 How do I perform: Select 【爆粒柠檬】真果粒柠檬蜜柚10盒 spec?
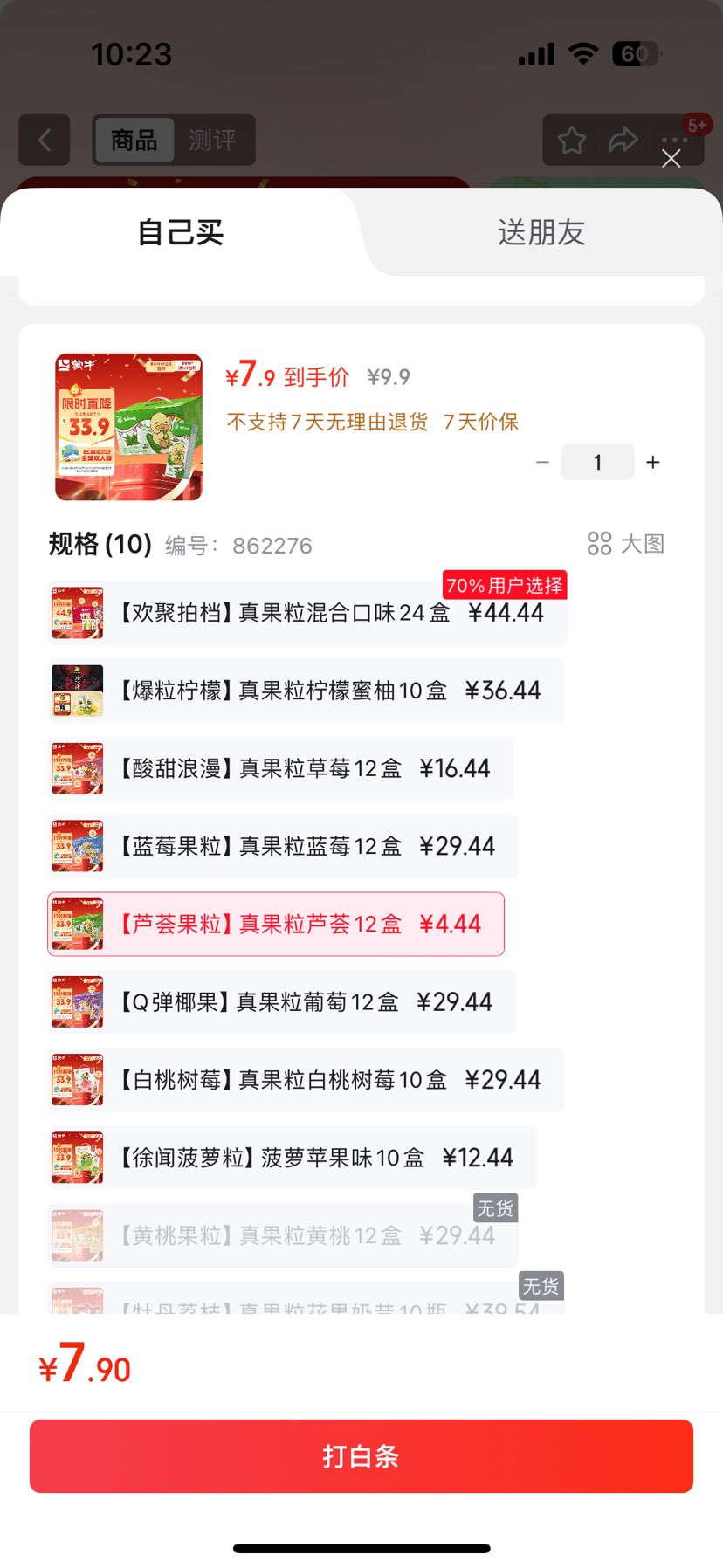[x=305, y=691]
